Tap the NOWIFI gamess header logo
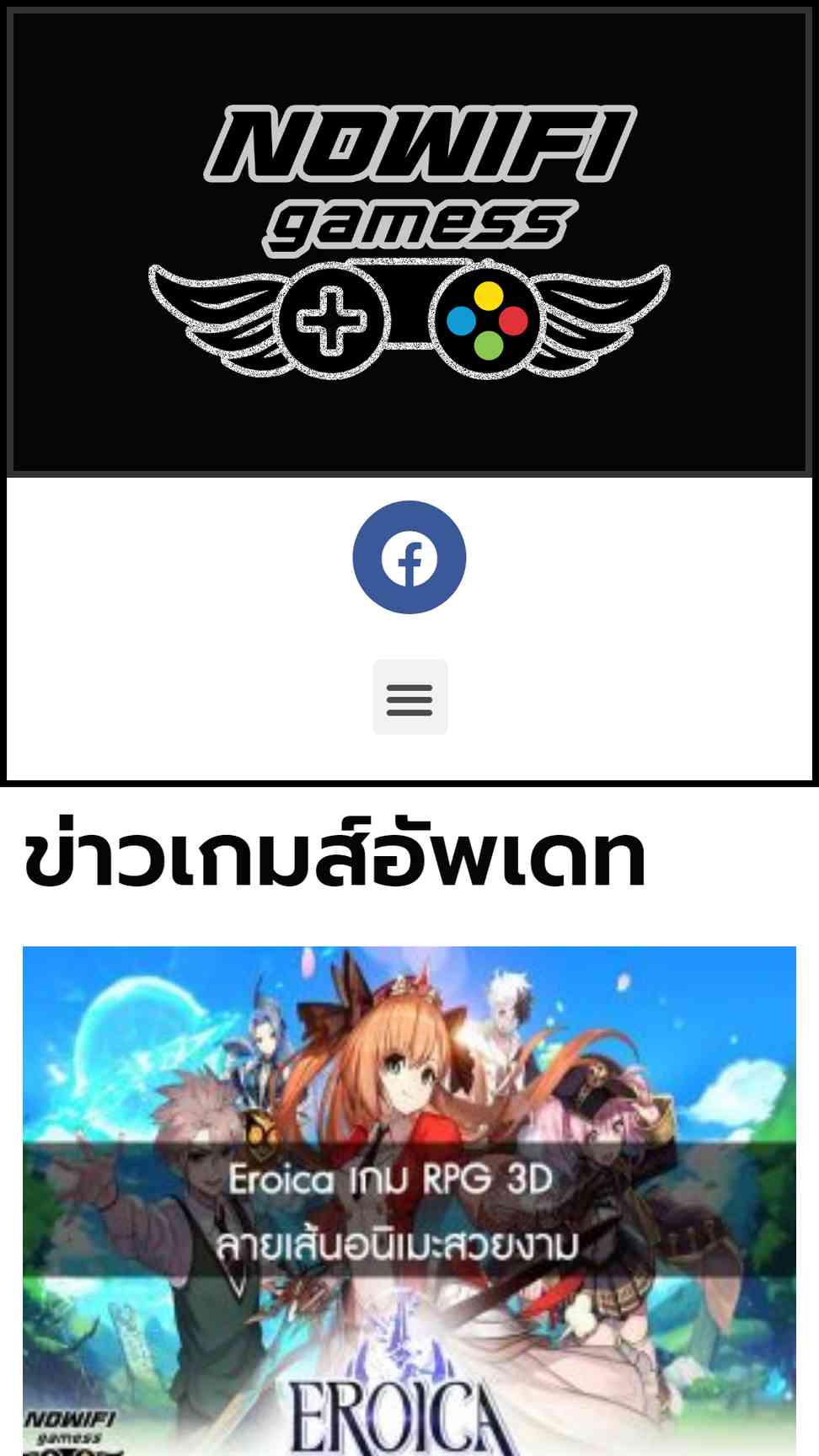 409,242
